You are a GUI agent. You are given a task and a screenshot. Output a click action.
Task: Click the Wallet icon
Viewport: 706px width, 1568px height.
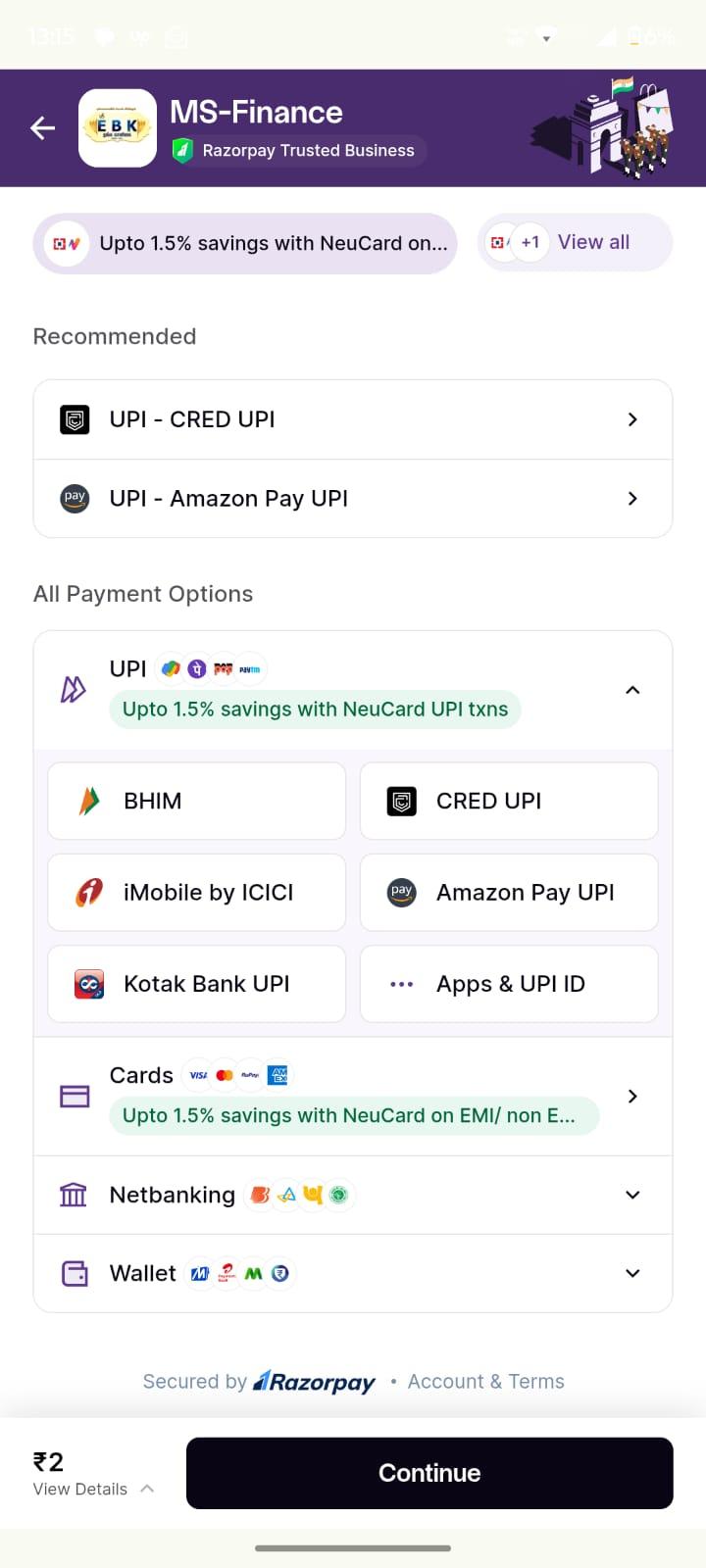[73, 1272]
